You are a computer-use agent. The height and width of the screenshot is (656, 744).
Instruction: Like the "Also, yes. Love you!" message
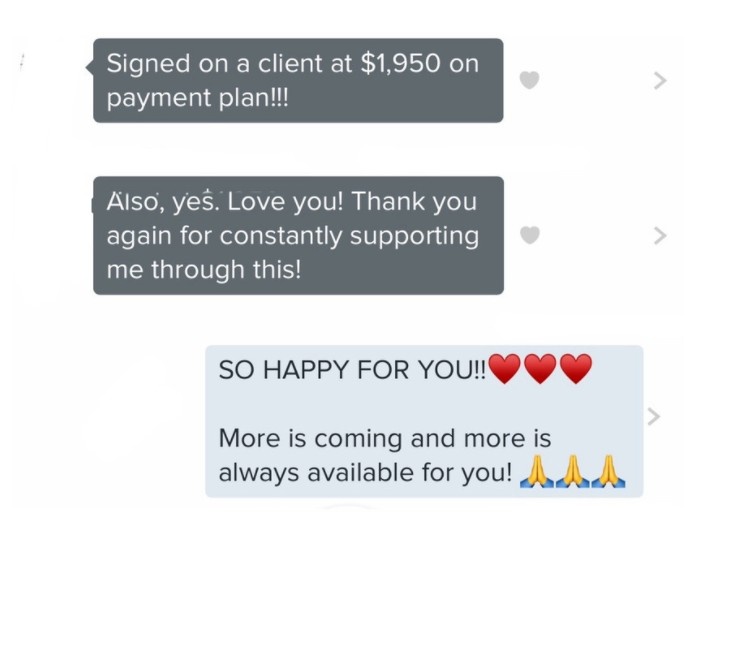(530, 235)
